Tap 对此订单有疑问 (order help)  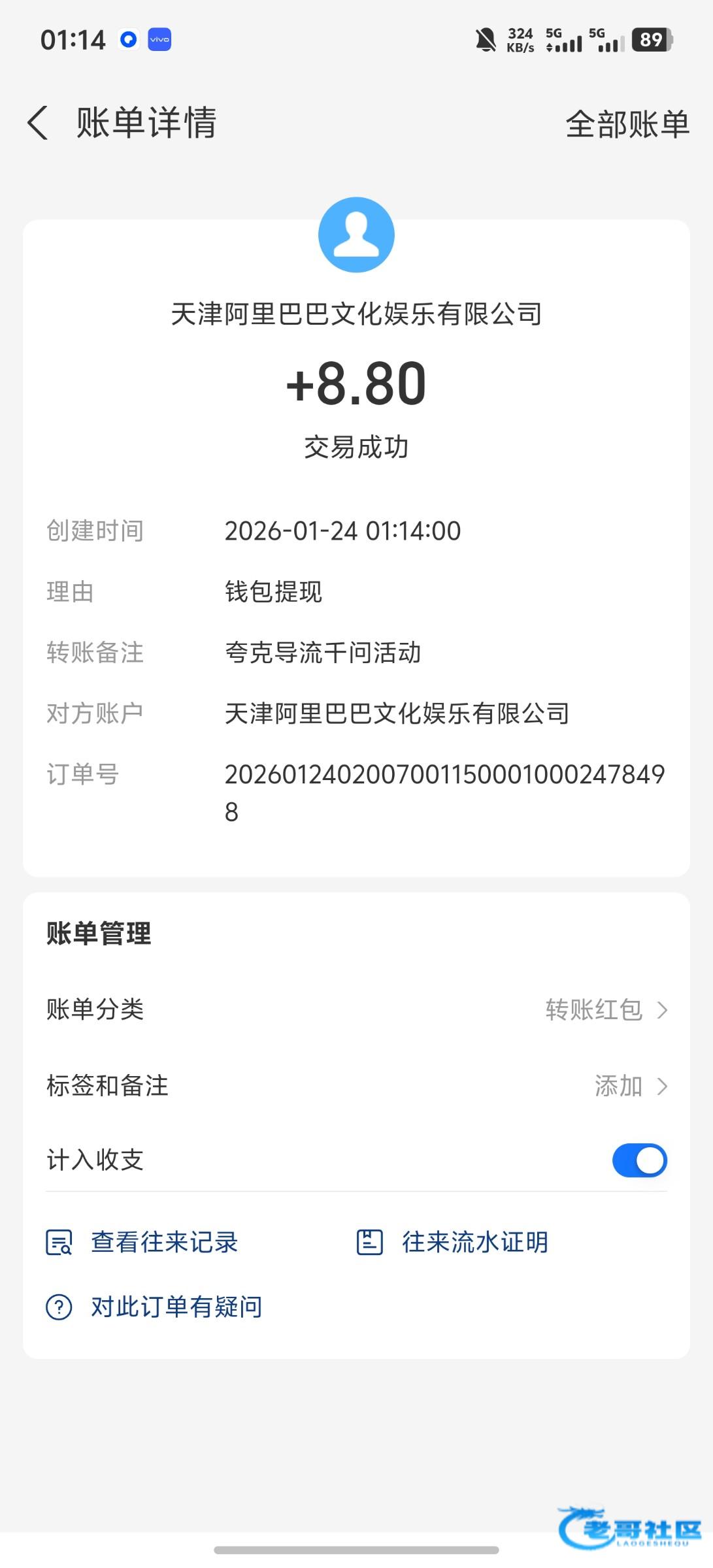pyautogui.click(x=154, y=1307)
